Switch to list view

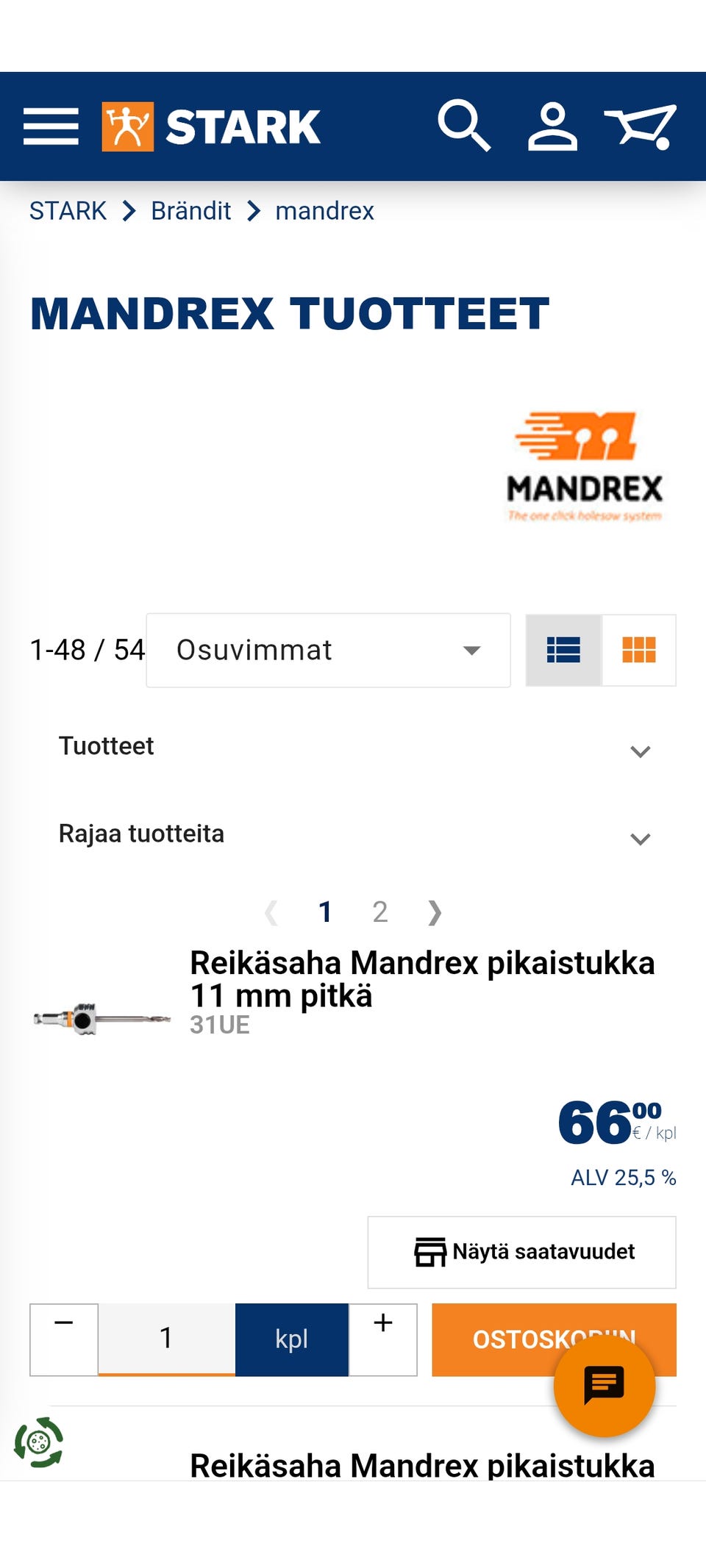(x=564, y=651)
